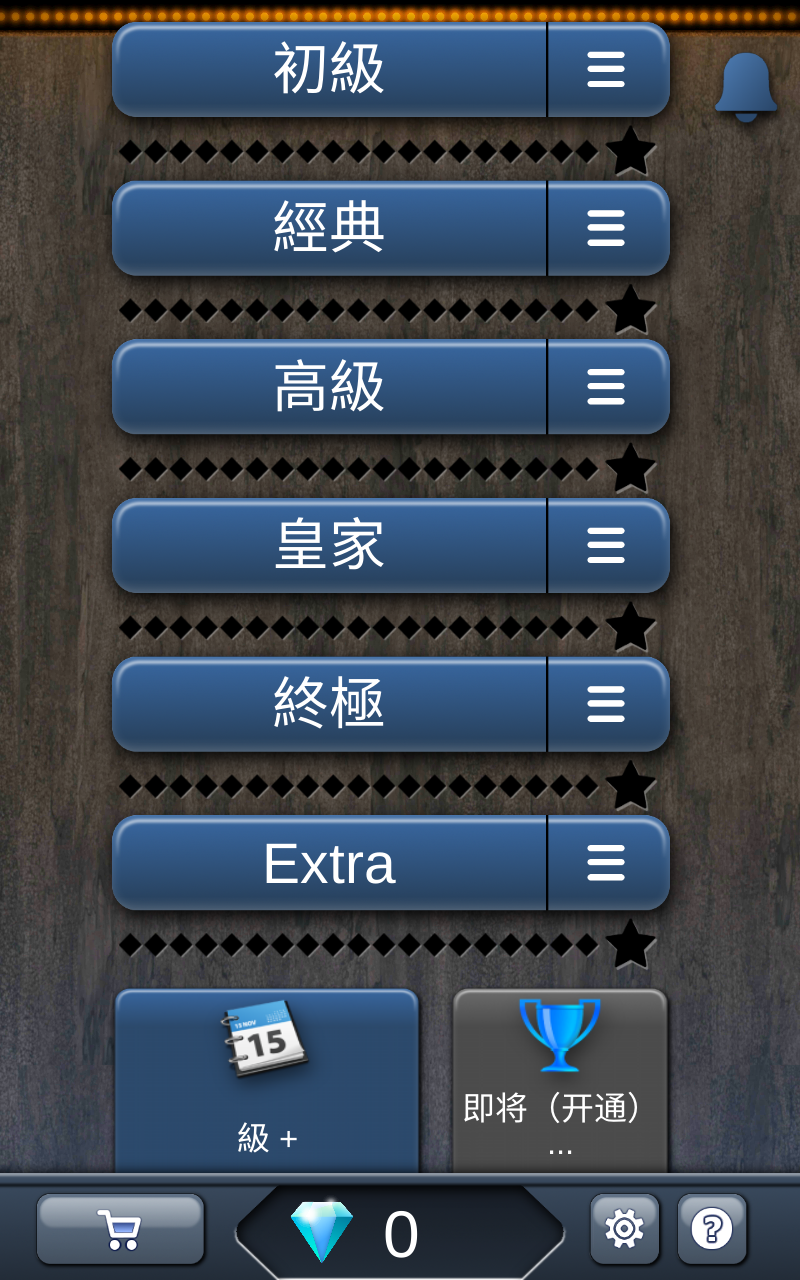The image size is (800, 1280).
Task: Select the 皇家 level pack
Action: click(330, 545)
